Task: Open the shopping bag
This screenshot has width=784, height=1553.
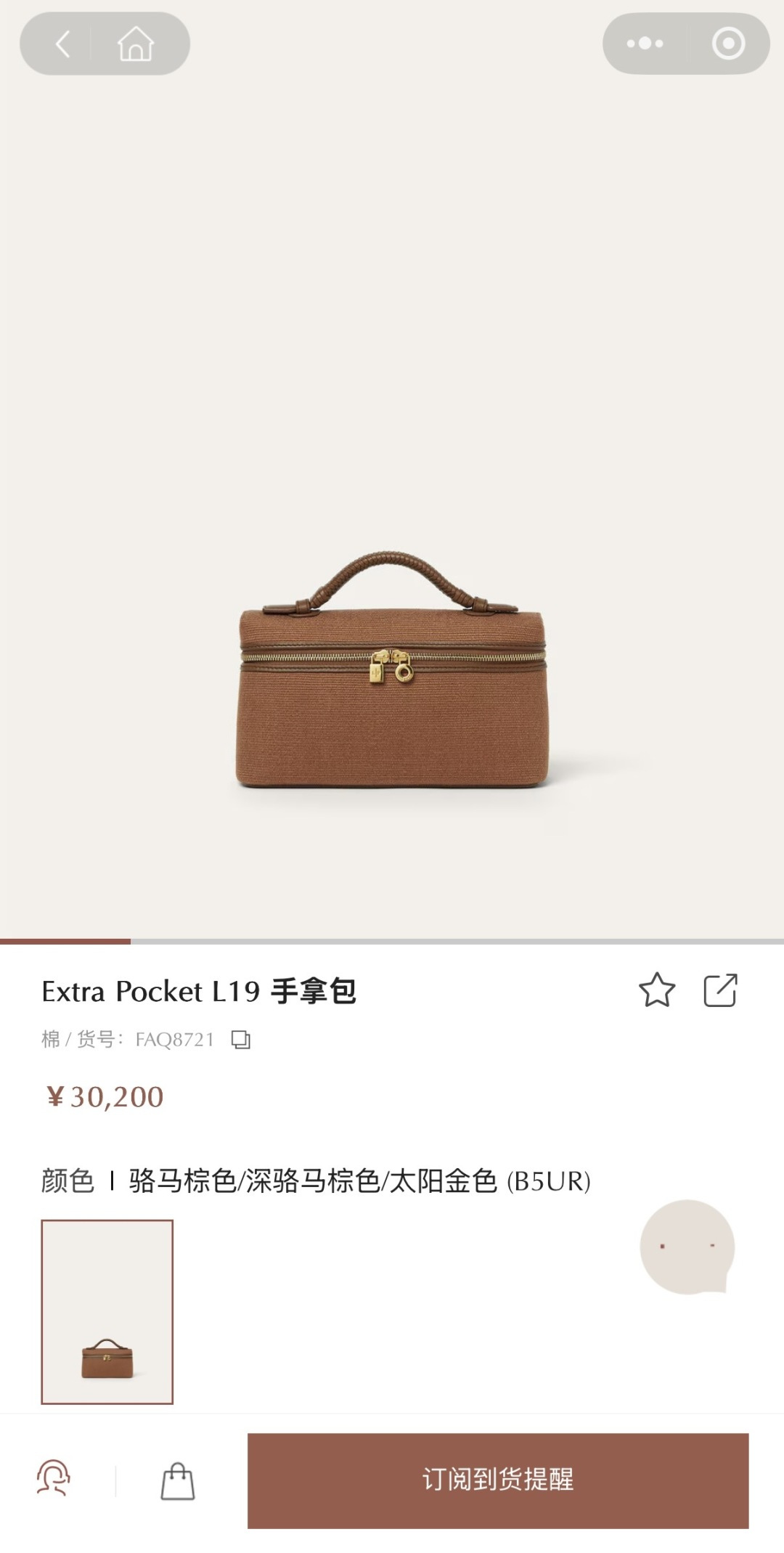Action: pyautogui.click(x=177, y=1481)
